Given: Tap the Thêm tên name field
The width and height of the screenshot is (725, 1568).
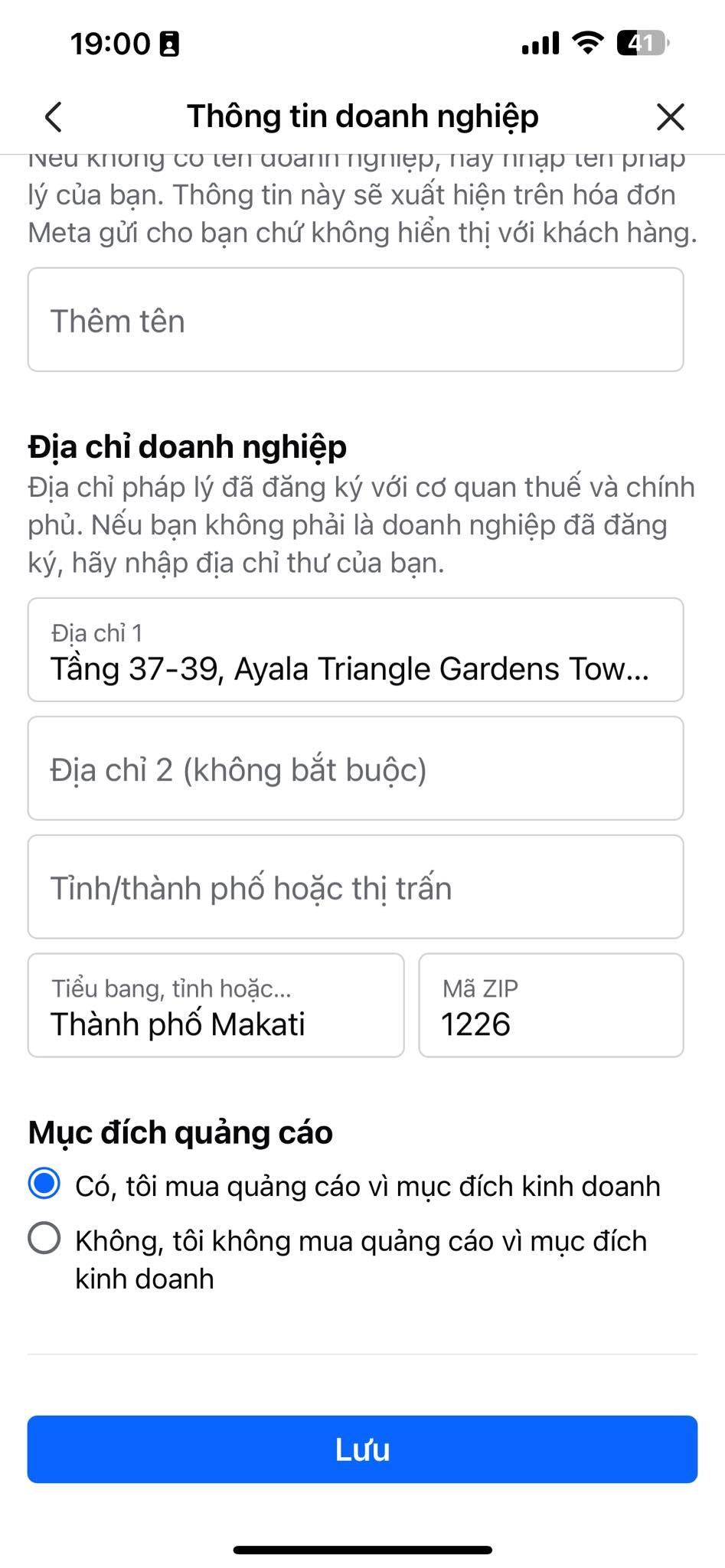Looking at the screenshot, I should click(355, 320).
